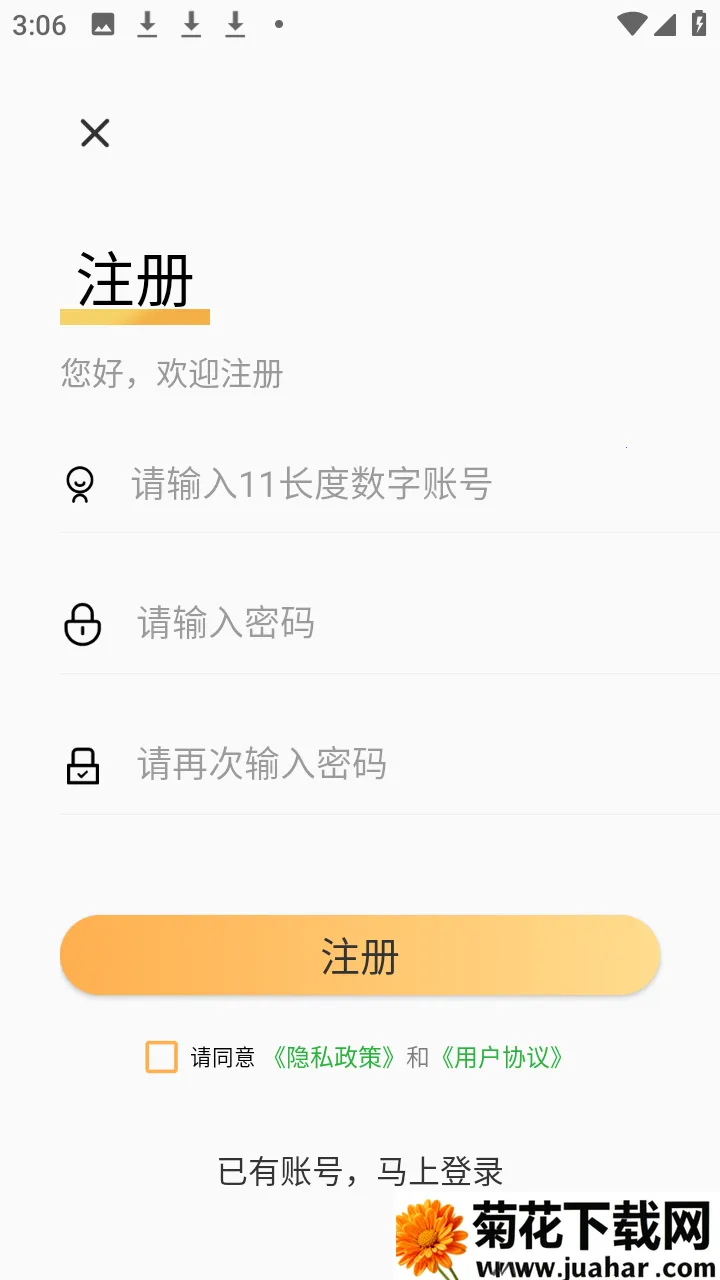Click the lock-check icon beside confirm password field
This screenshot has width=720, height=1280.
(x=82, y=765)
